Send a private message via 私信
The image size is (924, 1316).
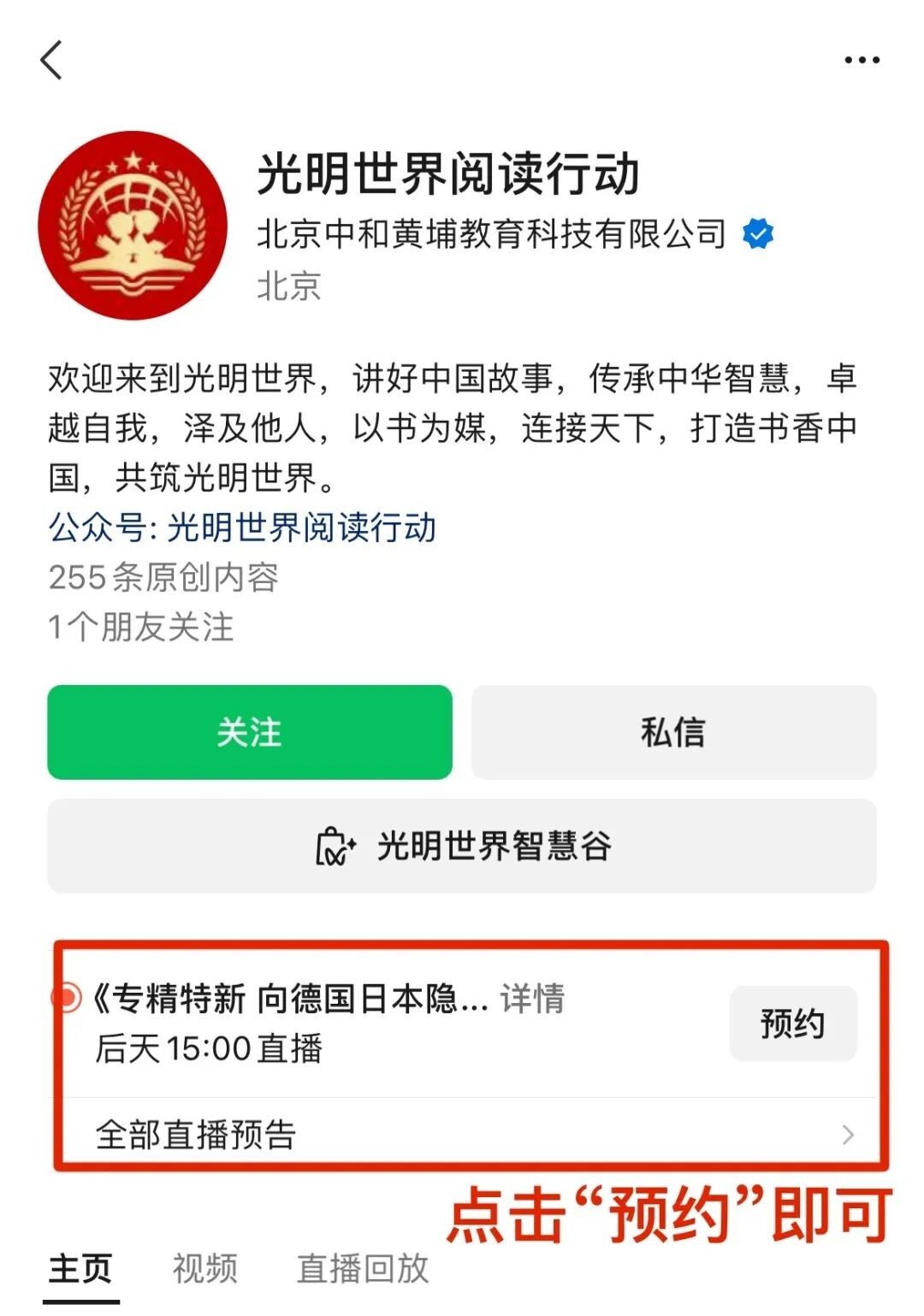[673, 732]
